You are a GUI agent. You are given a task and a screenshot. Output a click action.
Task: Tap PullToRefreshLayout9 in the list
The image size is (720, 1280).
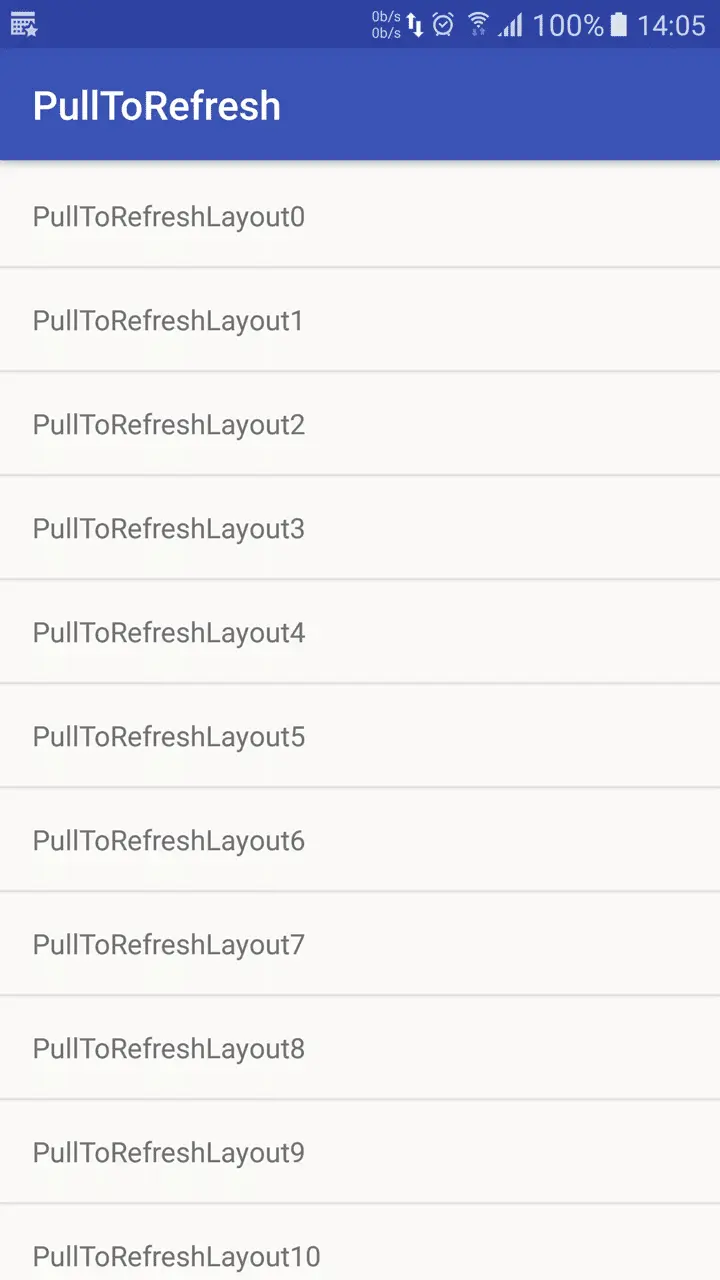click(360, 1151)
